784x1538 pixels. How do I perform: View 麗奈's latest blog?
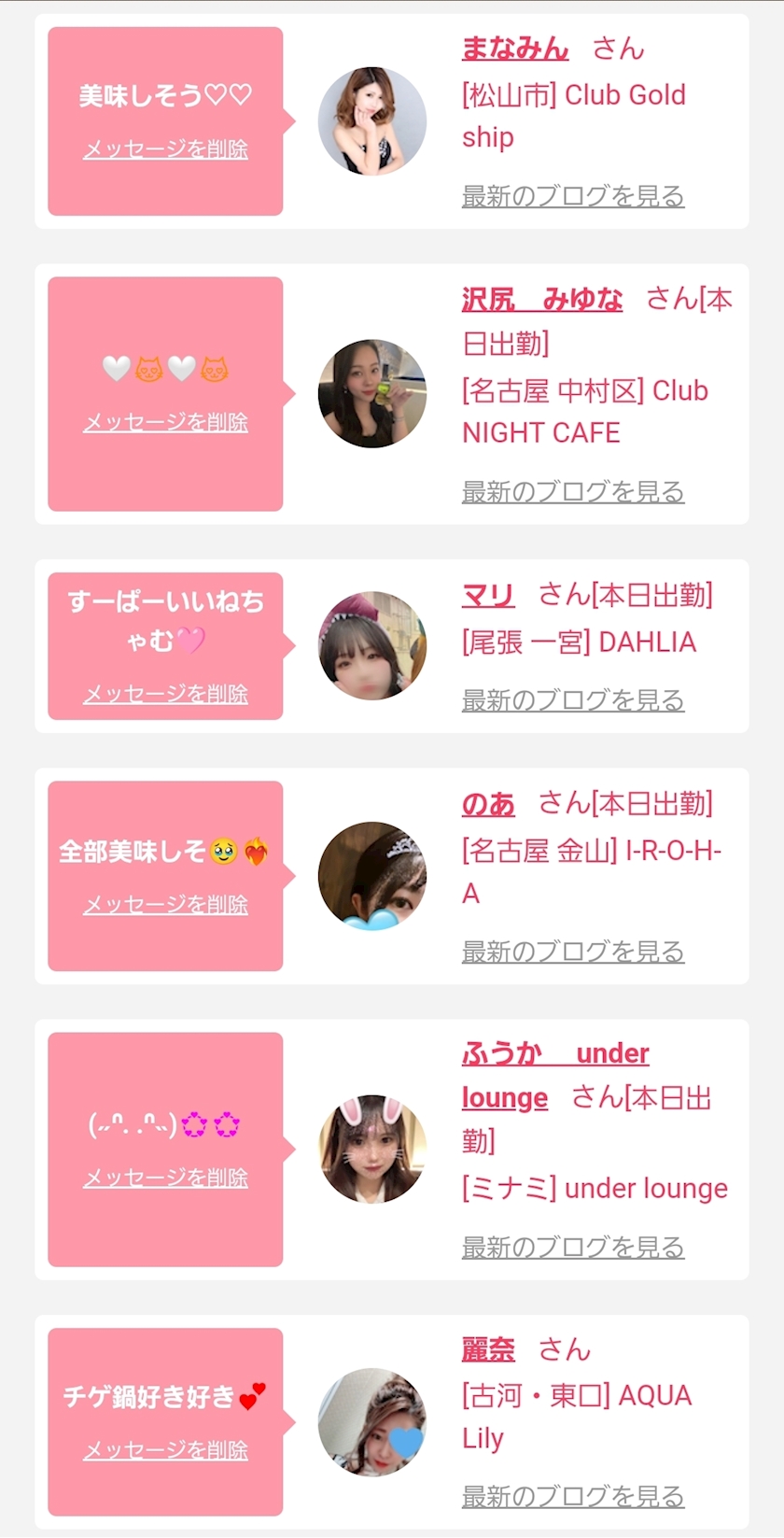point(573,1496)
